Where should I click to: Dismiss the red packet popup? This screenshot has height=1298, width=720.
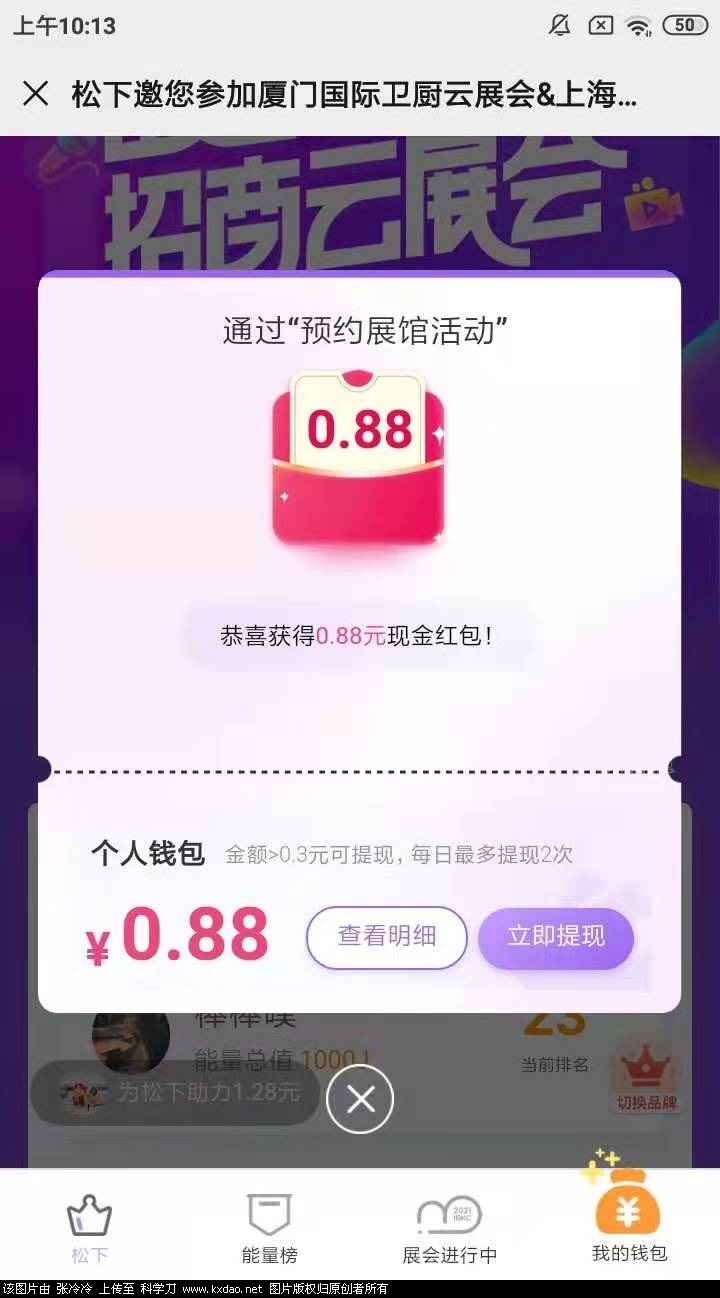(x=360, y=1100)
